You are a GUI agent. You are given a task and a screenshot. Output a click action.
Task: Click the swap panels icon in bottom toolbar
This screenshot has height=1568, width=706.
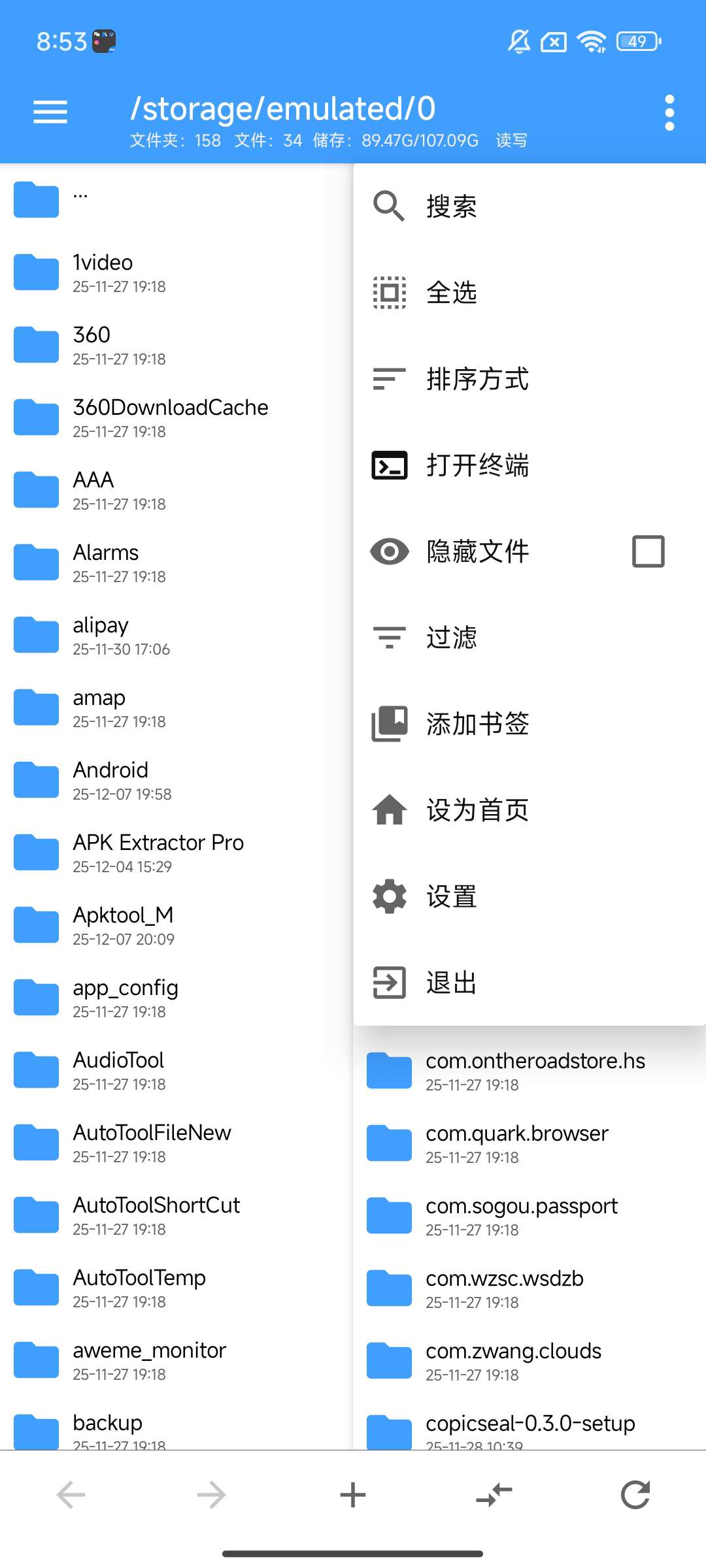(494, 1494)
